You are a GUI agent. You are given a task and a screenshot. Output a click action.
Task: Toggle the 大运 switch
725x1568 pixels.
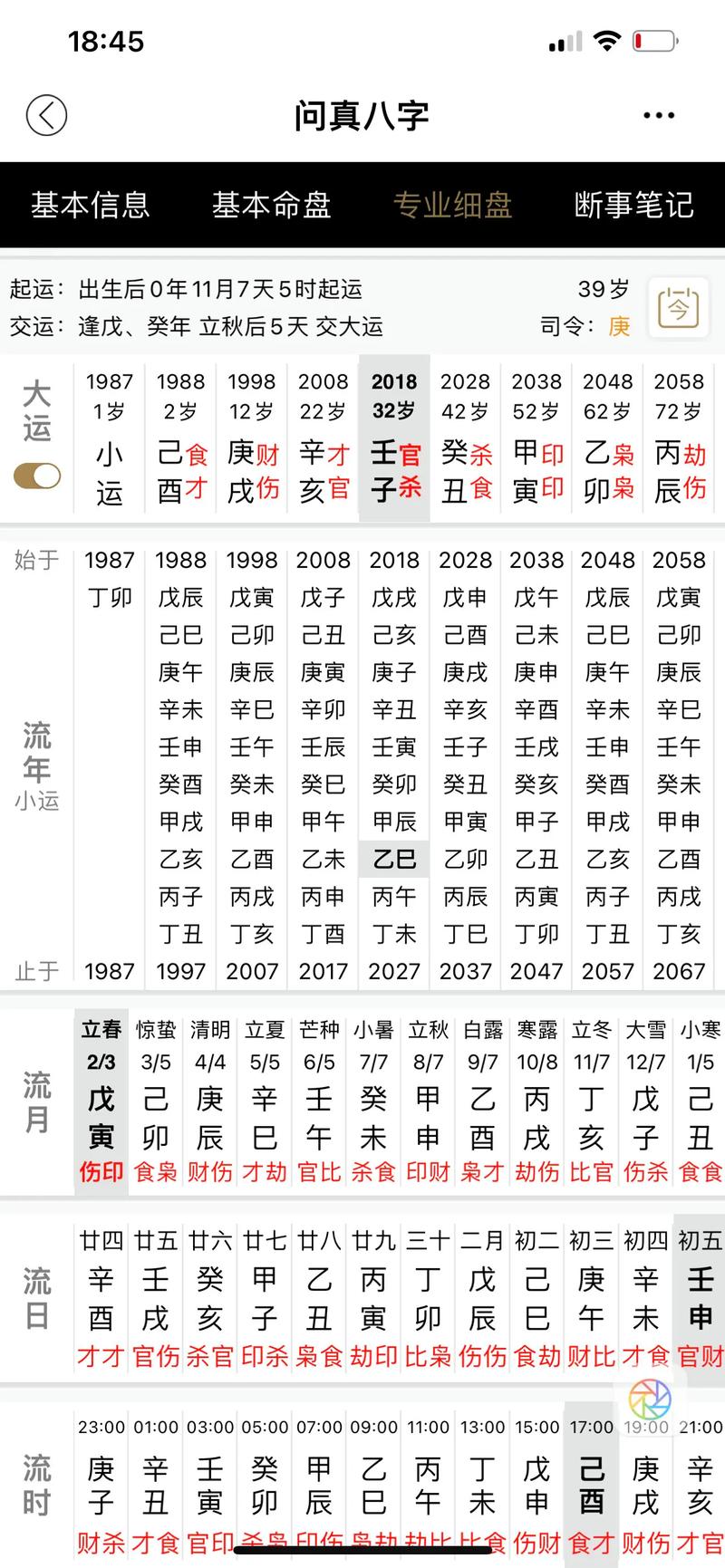coord(37,476)
